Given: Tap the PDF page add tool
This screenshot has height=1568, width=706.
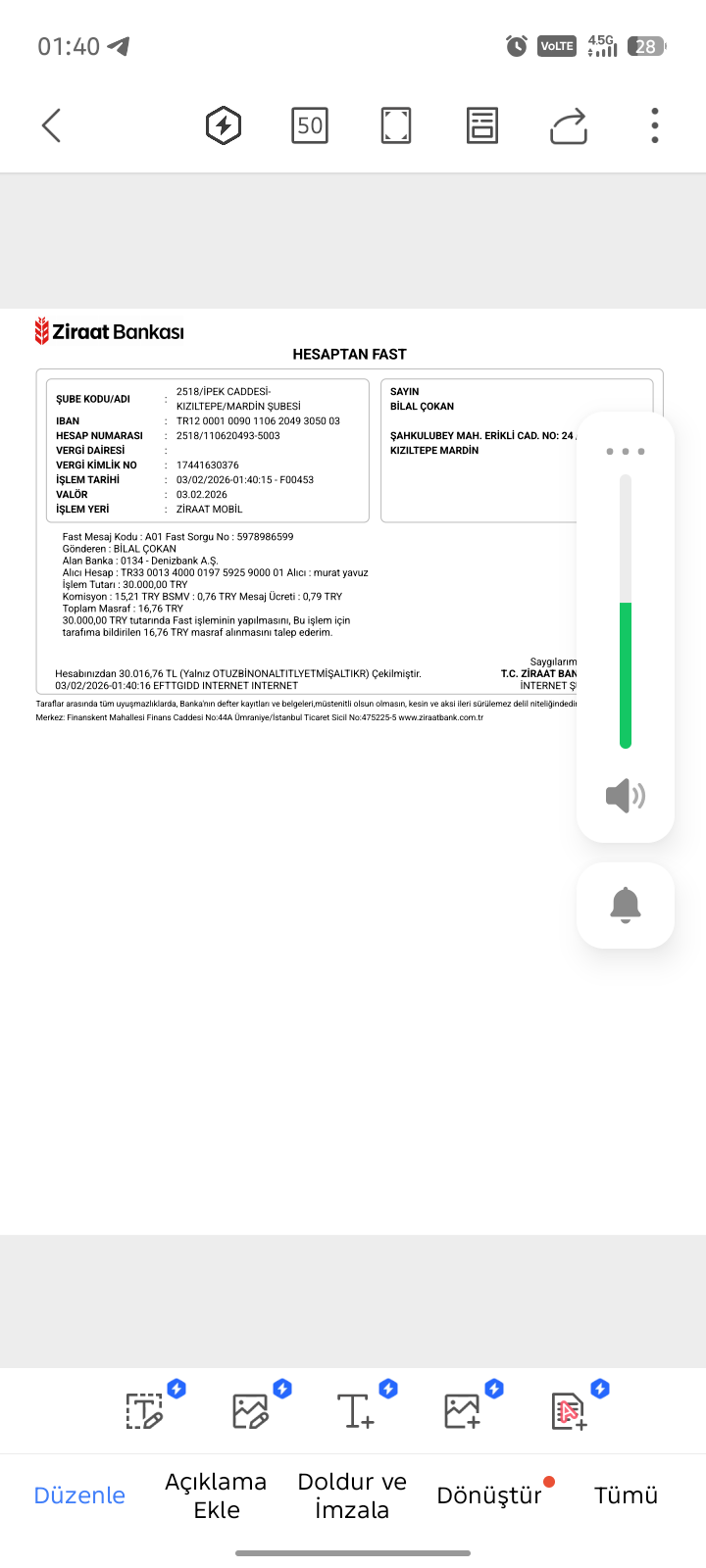Looking at the screenshot, I should pyautogui.click(x=569, y=1411).
